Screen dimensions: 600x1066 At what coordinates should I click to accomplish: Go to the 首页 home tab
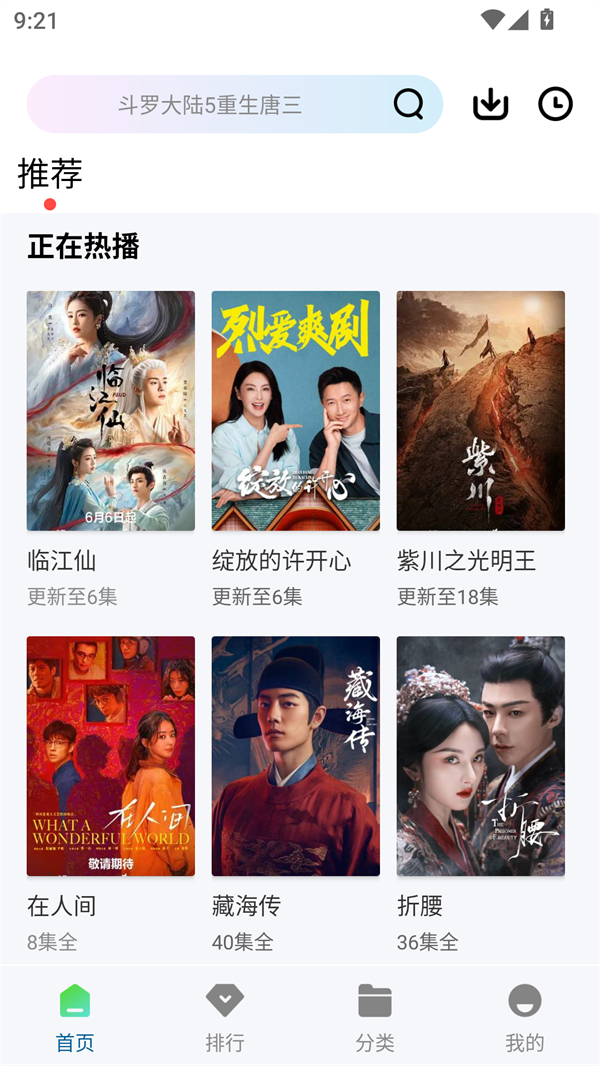point(75,1016)
